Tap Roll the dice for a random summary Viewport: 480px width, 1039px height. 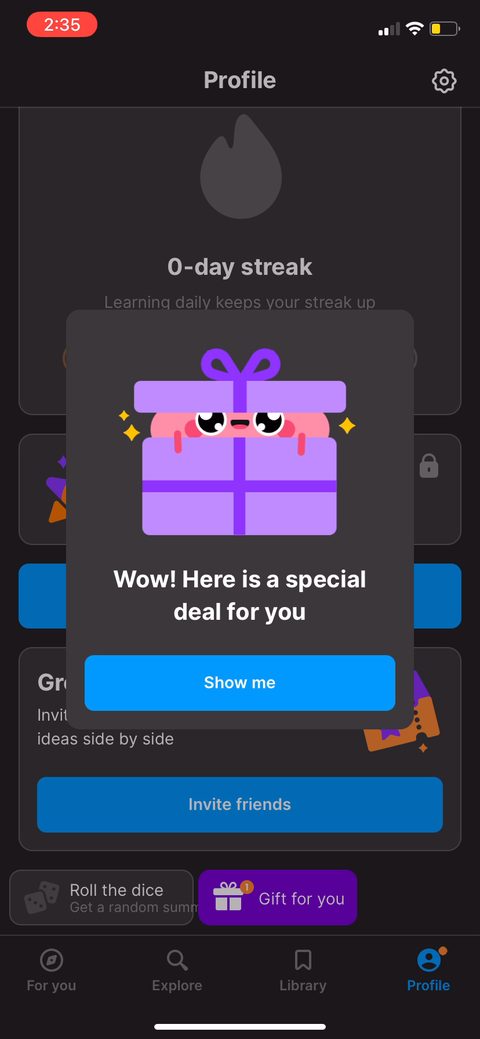click(x=101, y=898)
